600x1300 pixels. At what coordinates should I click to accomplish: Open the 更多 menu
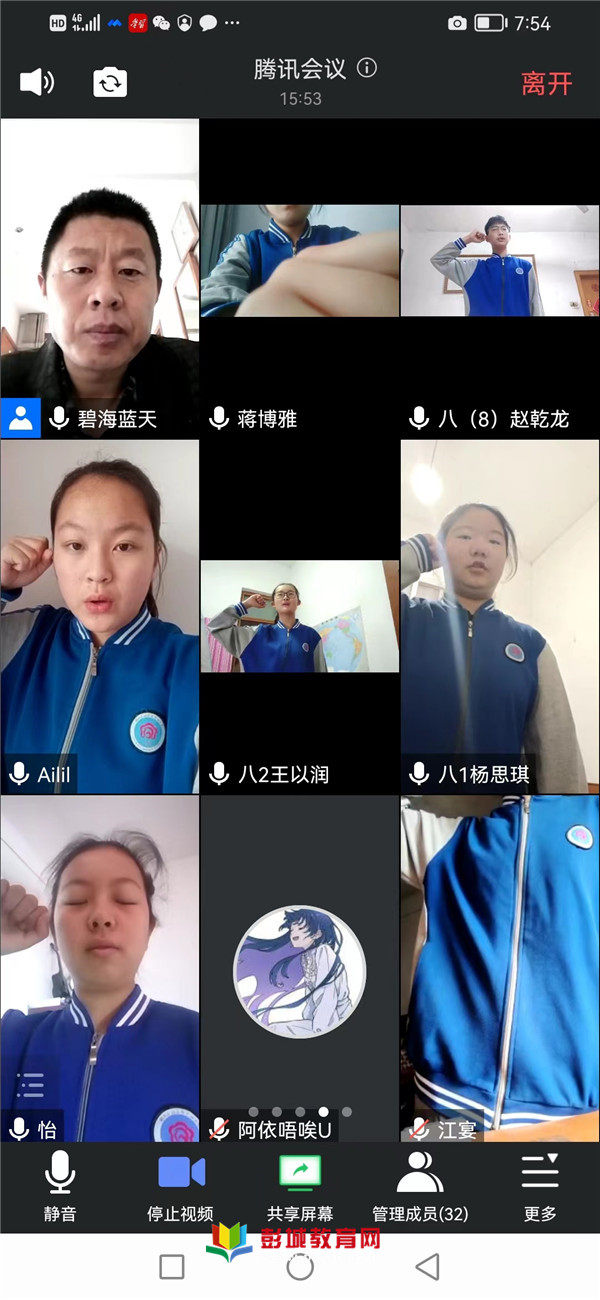[540, 1186]
